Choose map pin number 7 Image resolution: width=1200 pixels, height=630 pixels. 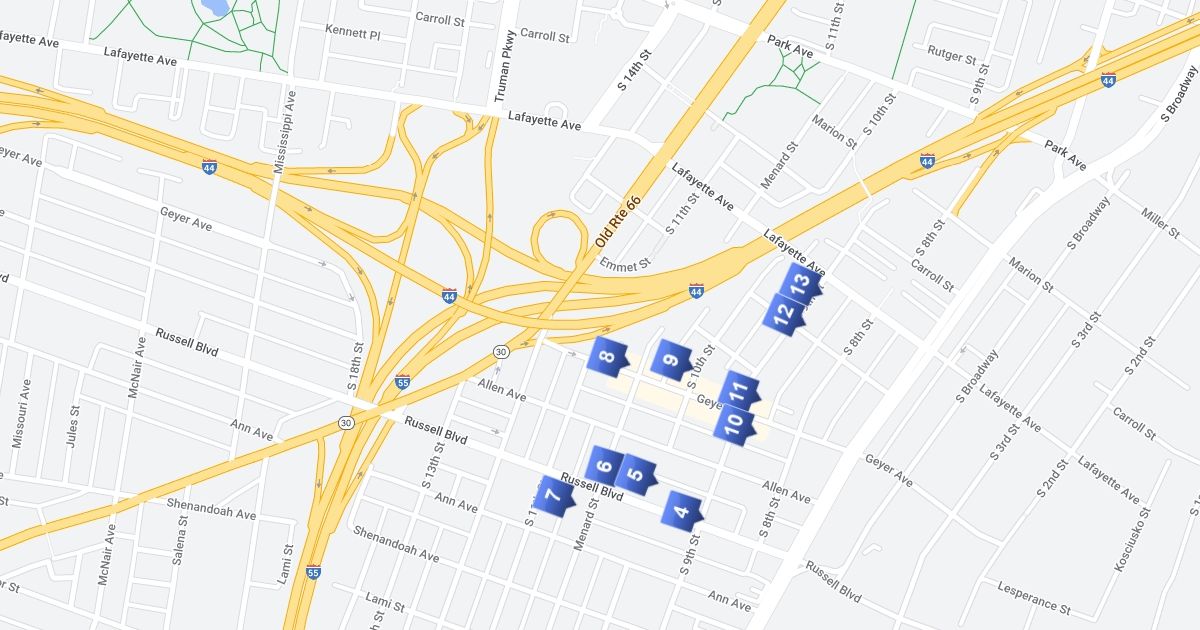coord(553,495)
